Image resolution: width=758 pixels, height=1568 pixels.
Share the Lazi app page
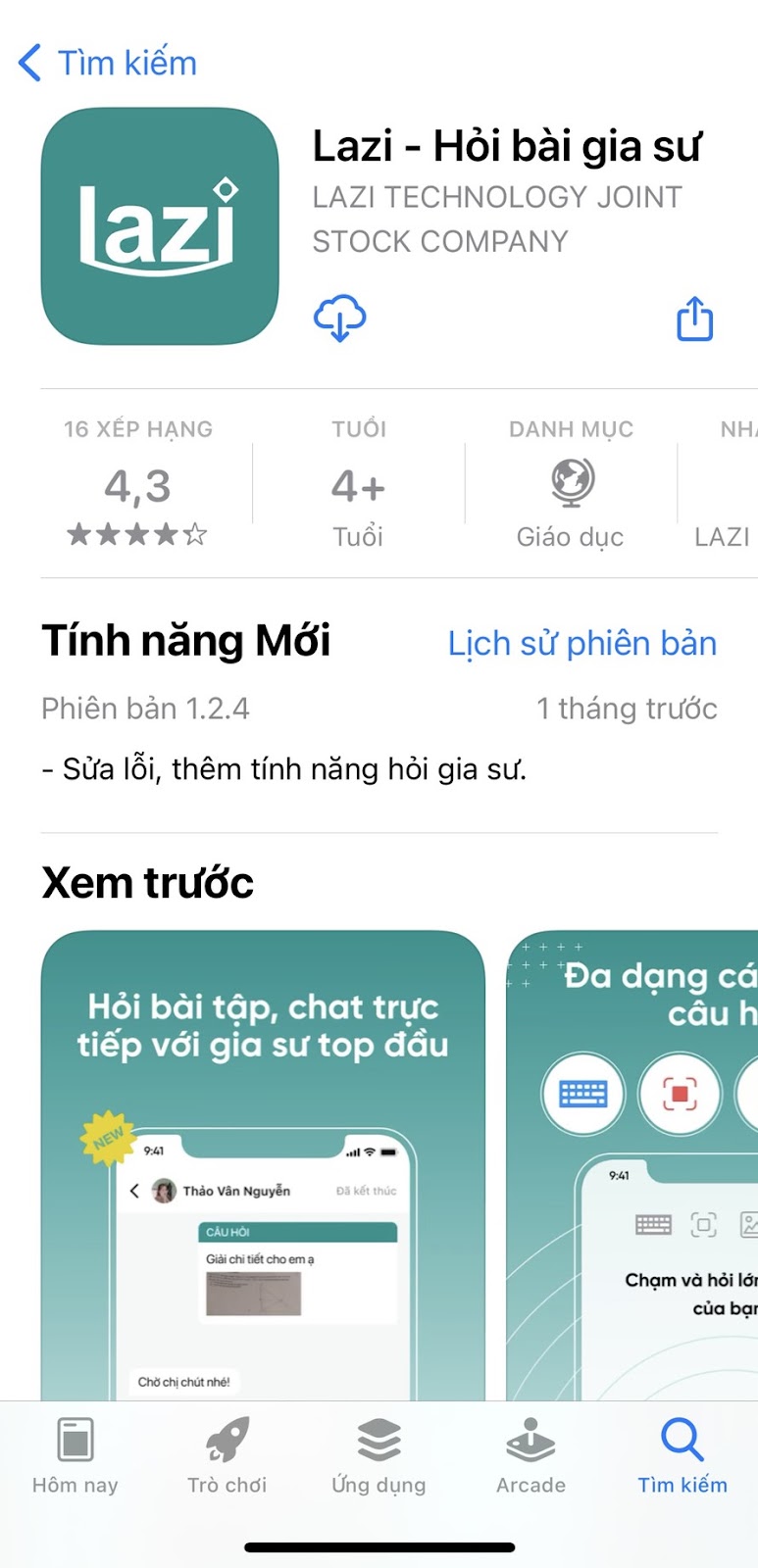point(694,318)
